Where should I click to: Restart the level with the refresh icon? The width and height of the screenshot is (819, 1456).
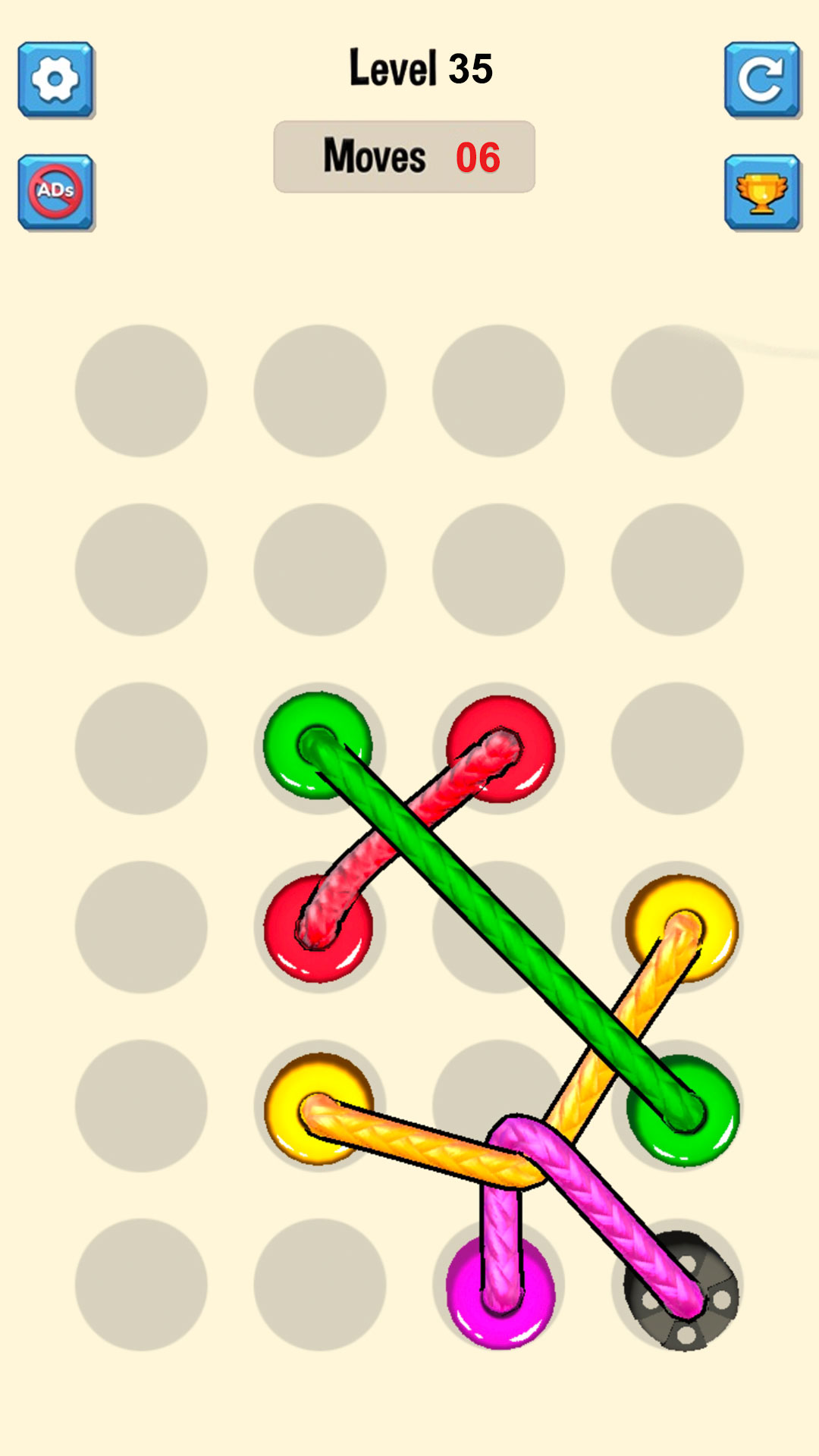pos(763,79)
